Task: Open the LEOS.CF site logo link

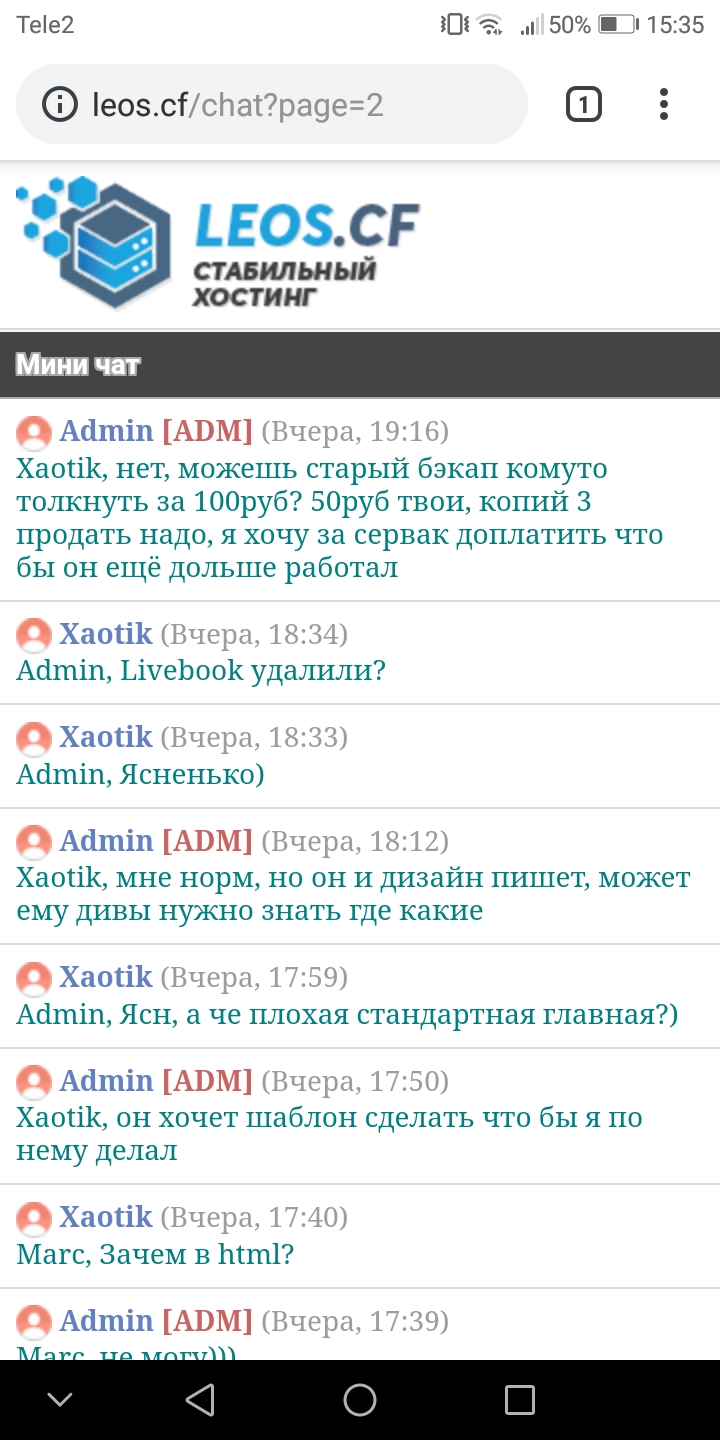Action: pos(217,242)
